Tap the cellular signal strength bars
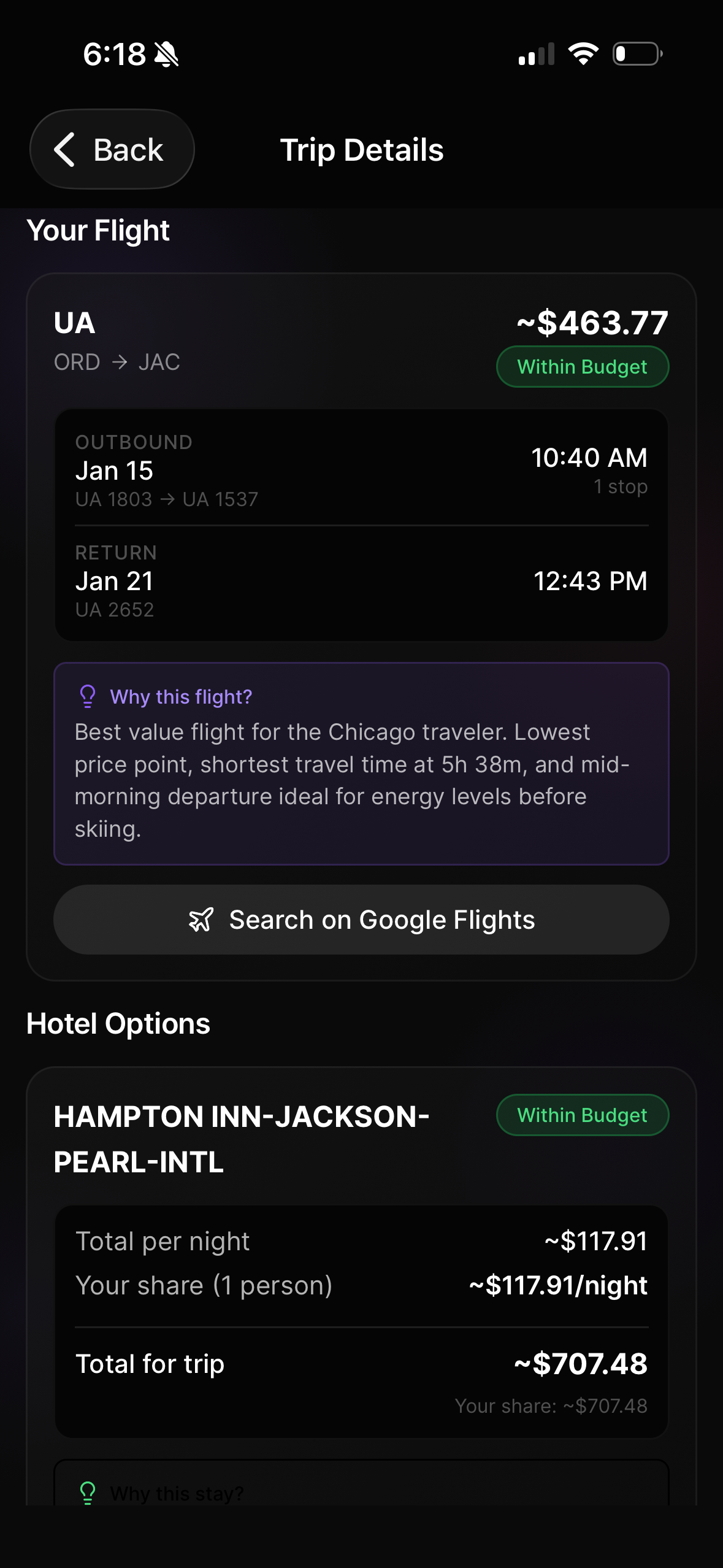Image resolution: width=723 pixels, height=1568 pixels. pos(537,54)
